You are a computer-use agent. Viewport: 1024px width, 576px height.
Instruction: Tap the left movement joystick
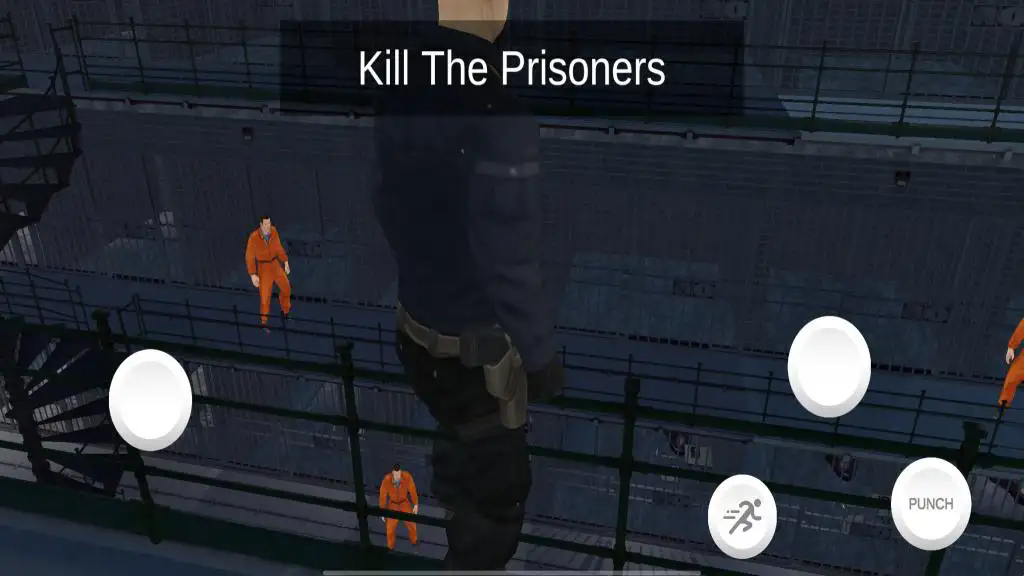[x=150, y=399]
